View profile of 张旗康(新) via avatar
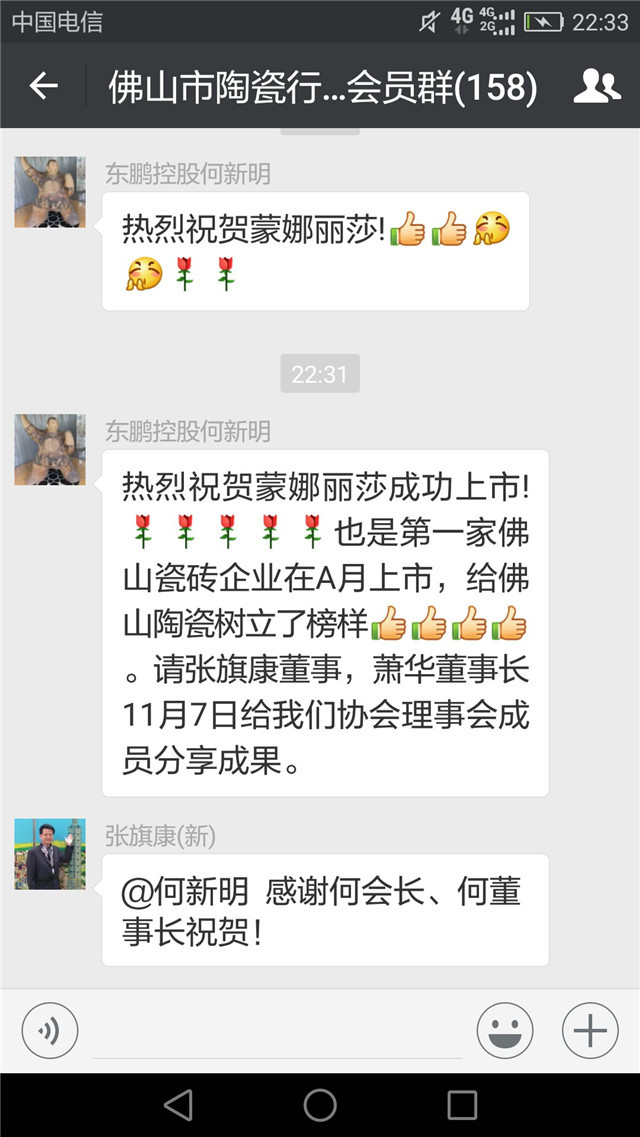640x1137 pixels. coord(50,854)
